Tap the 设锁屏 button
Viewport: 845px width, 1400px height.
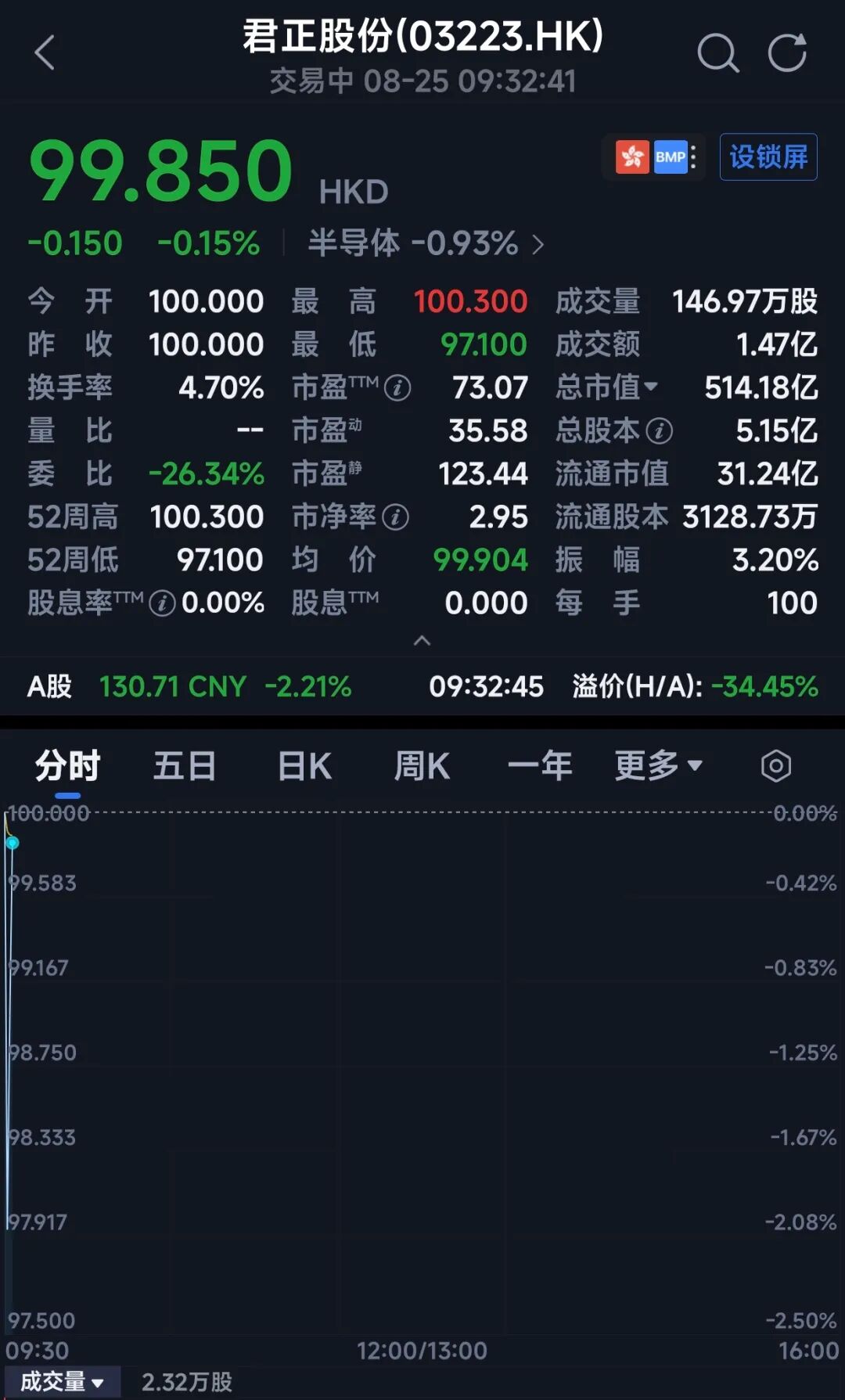click(x=768, y=157)
